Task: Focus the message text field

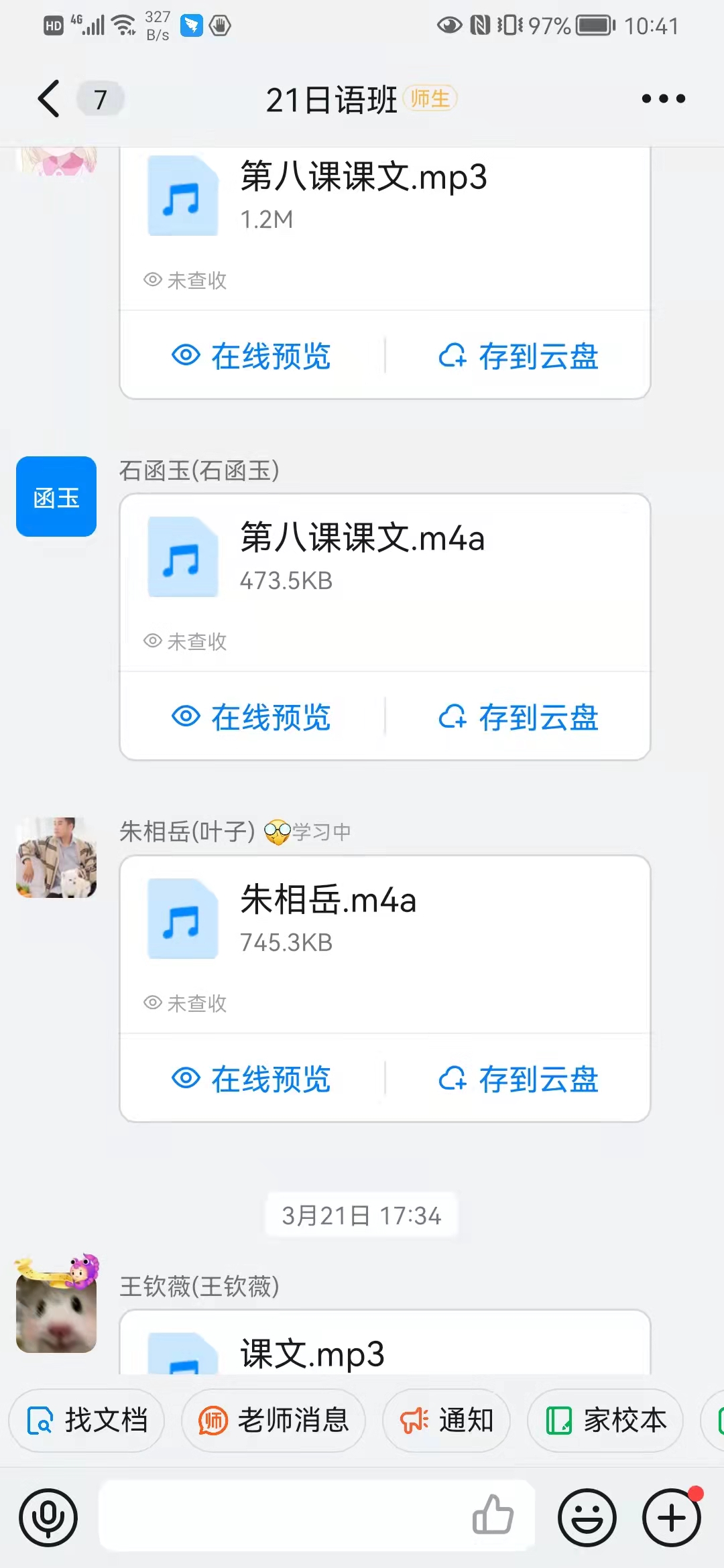Action: (282, 1516)
